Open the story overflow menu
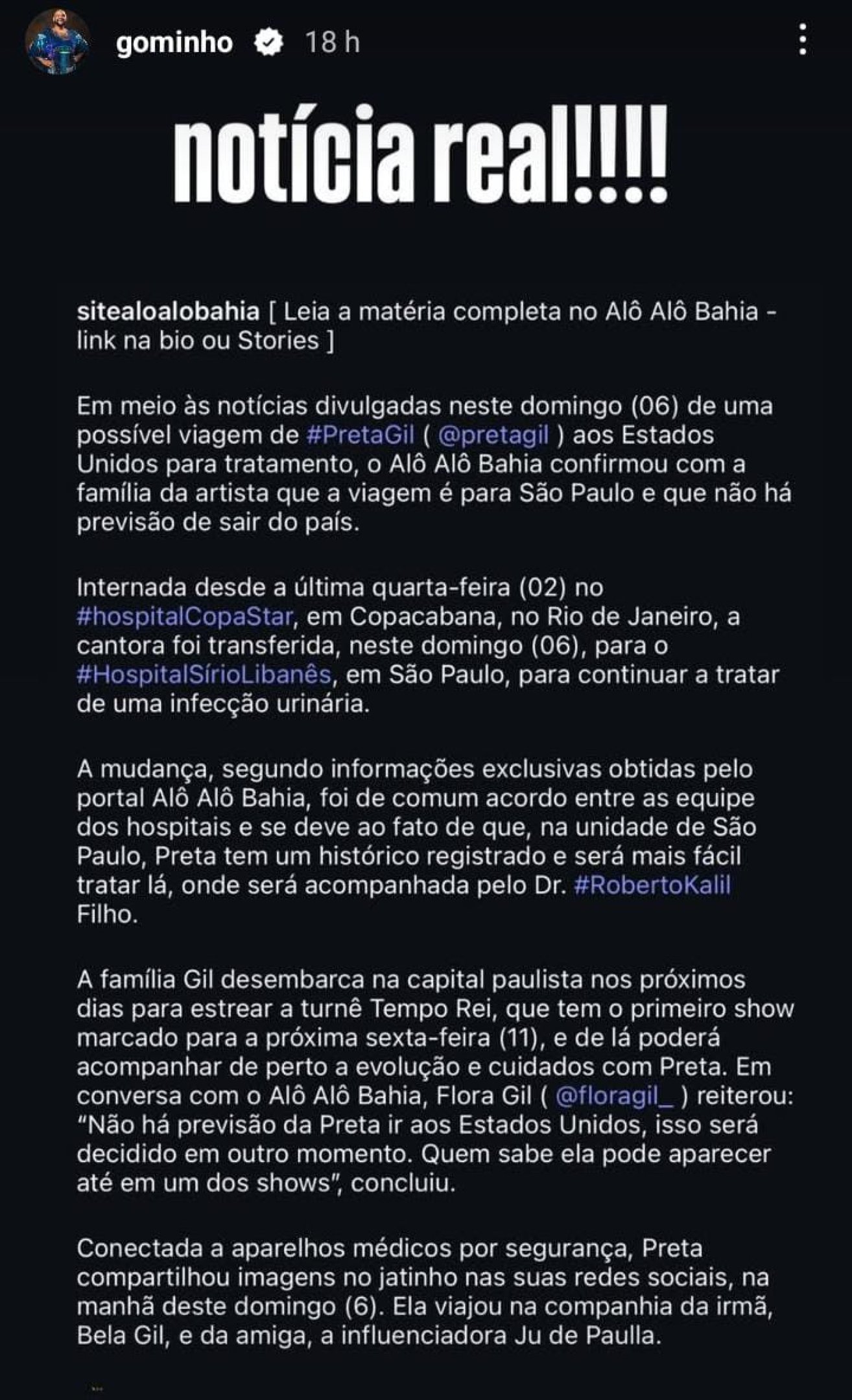 tap(803, 40)
